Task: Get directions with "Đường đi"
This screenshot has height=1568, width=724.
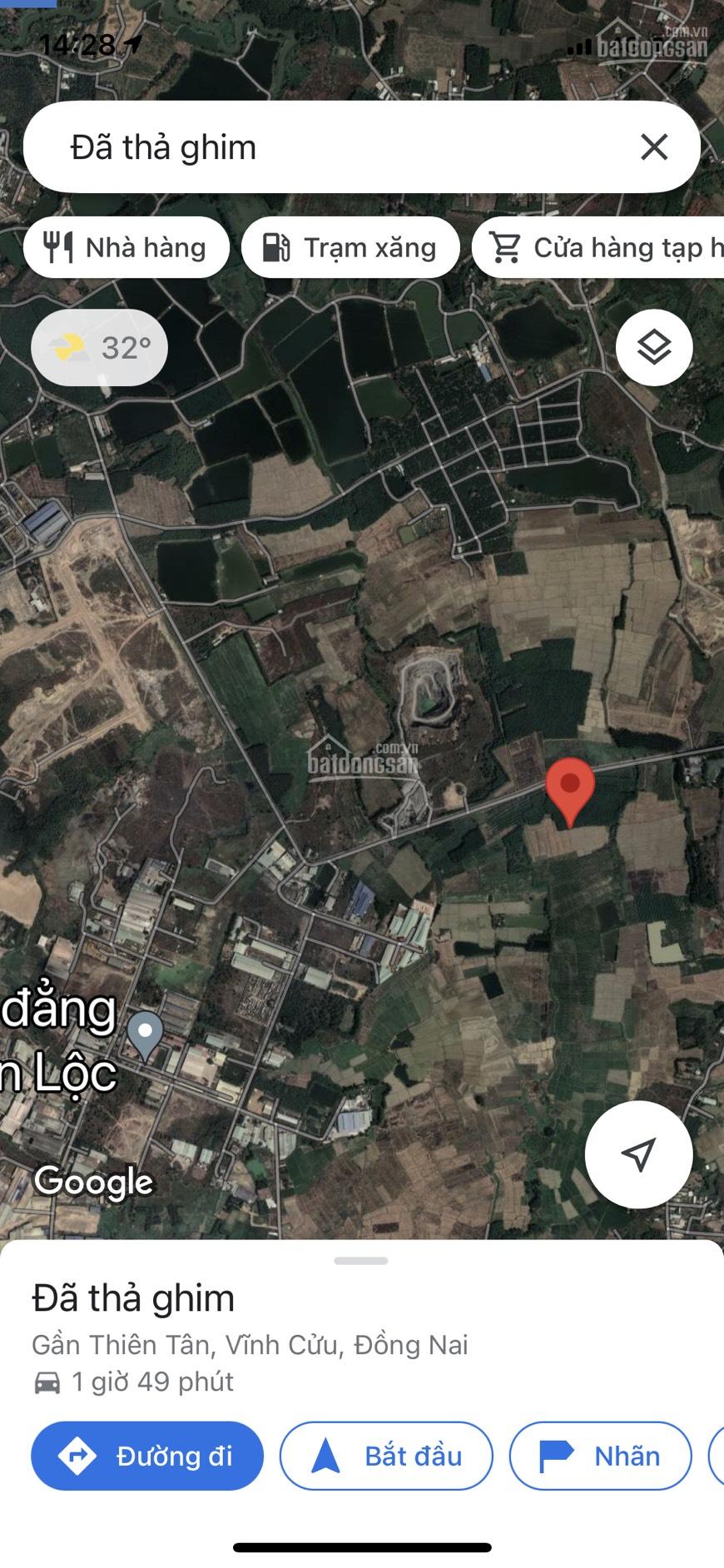Action: pyautogui.click(x=147, y=1456)
